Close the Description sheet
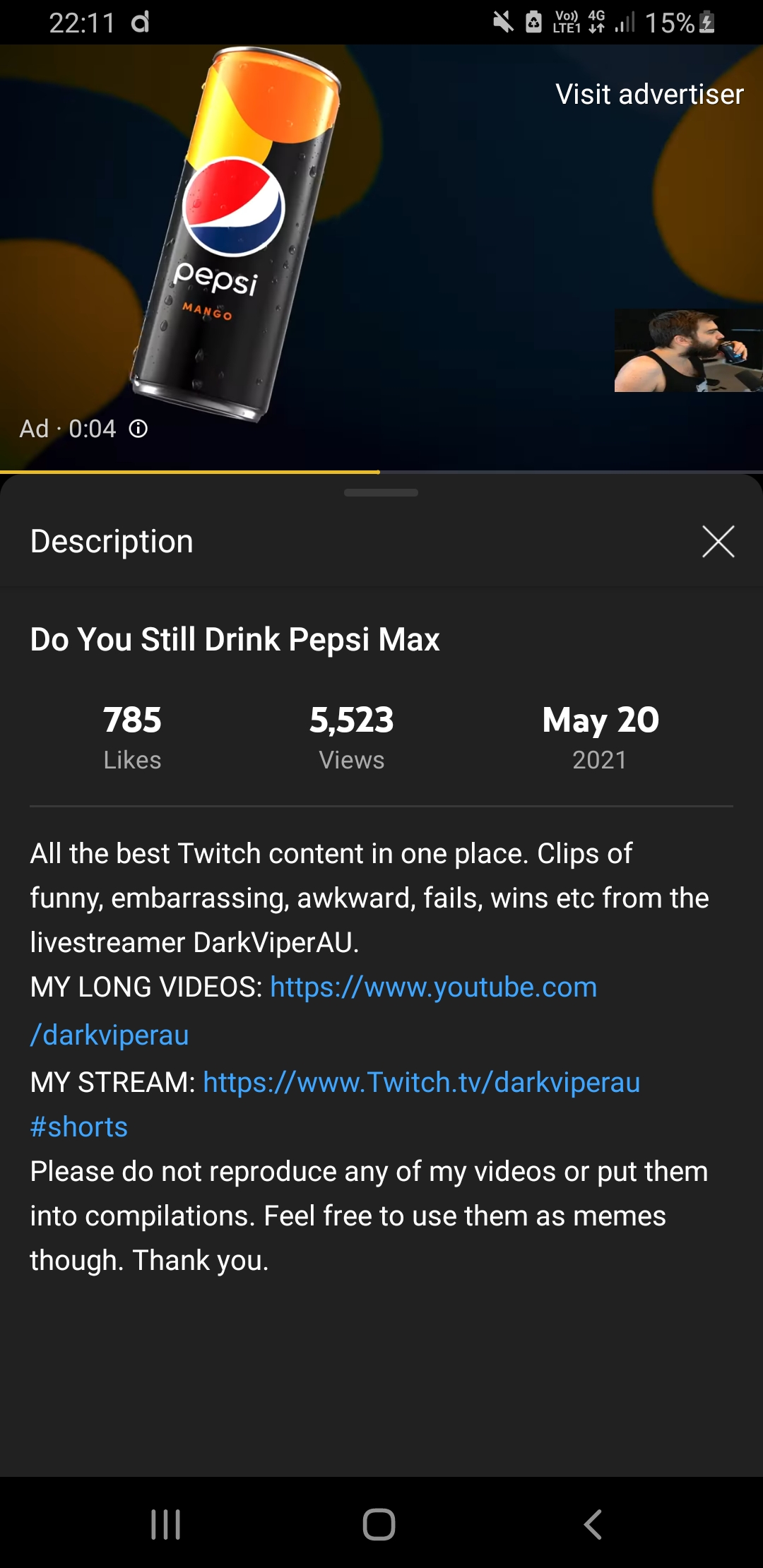The height and width of the screenshot is (1568, 763). [x=718, y=541]
